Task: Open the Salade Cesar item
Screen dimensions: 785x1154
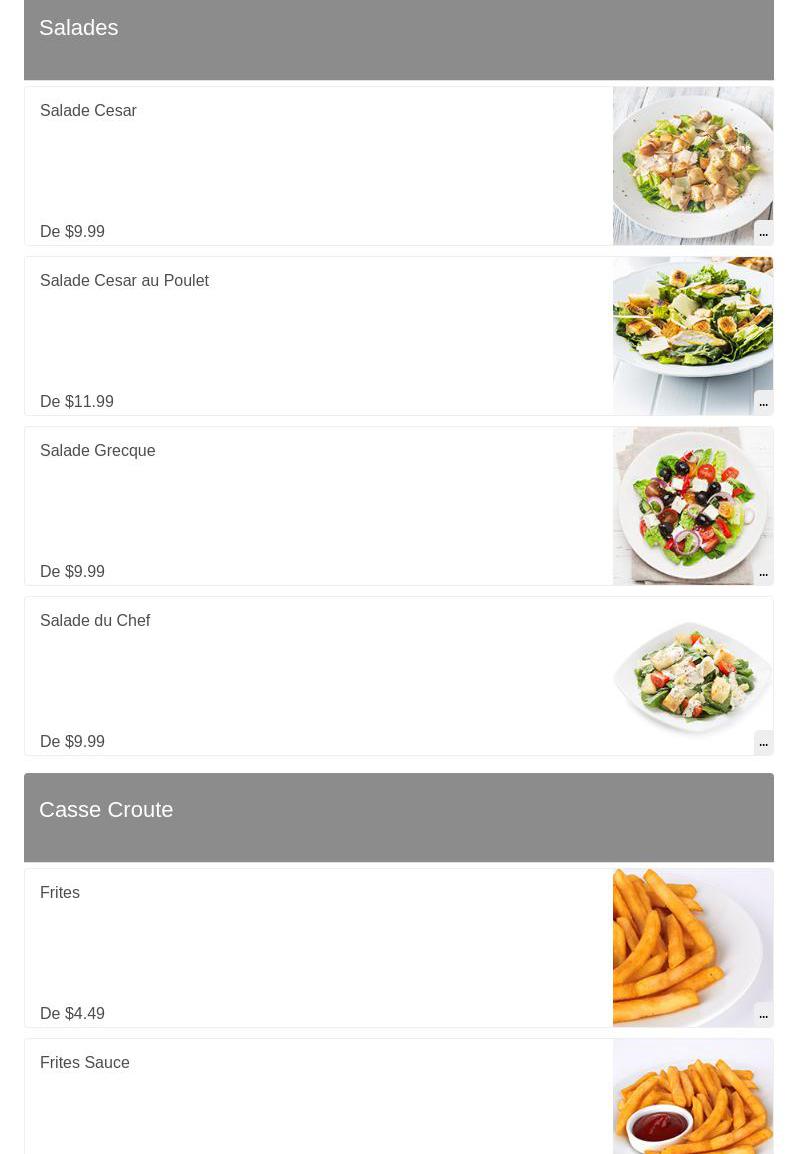Action: pos(89,111)
